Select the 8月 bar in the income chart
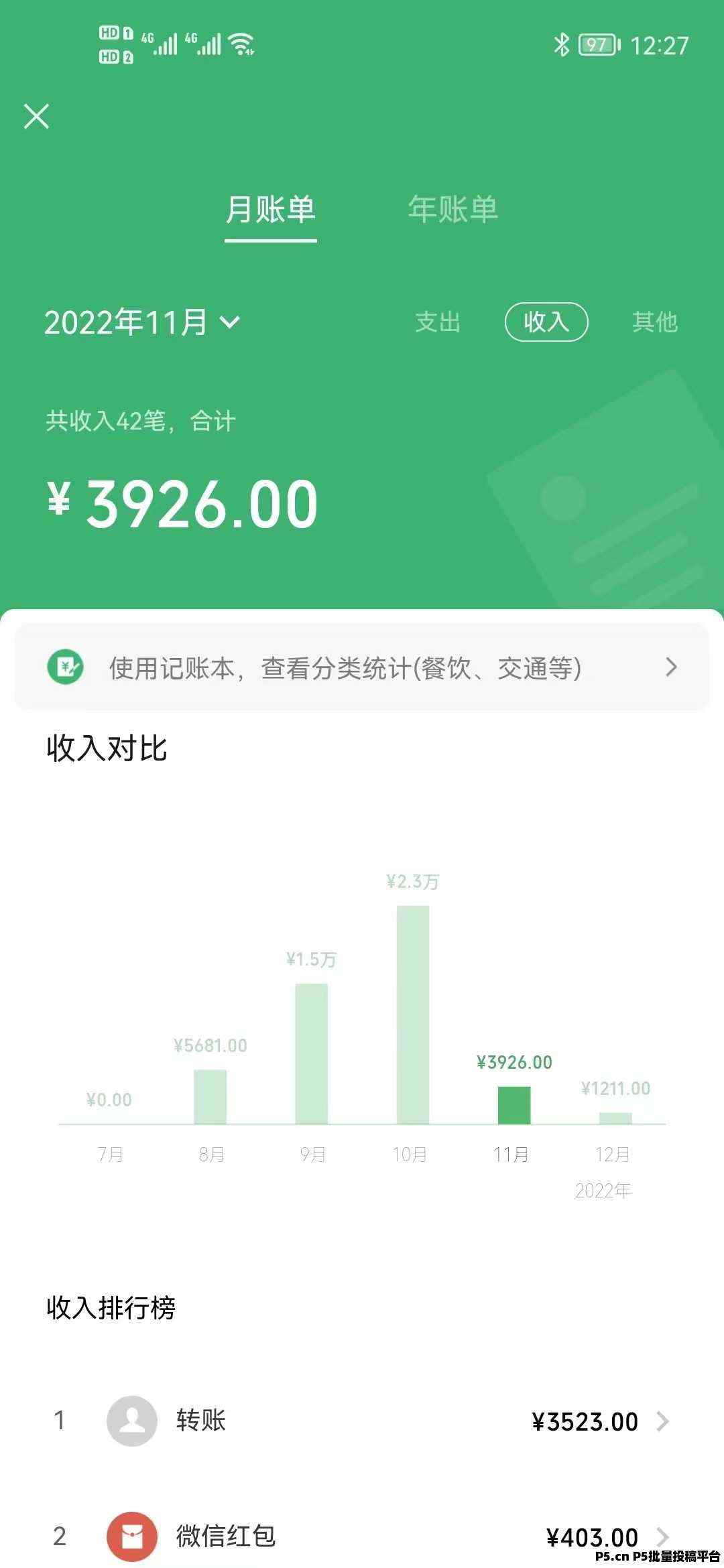 tap(210, 1097)
